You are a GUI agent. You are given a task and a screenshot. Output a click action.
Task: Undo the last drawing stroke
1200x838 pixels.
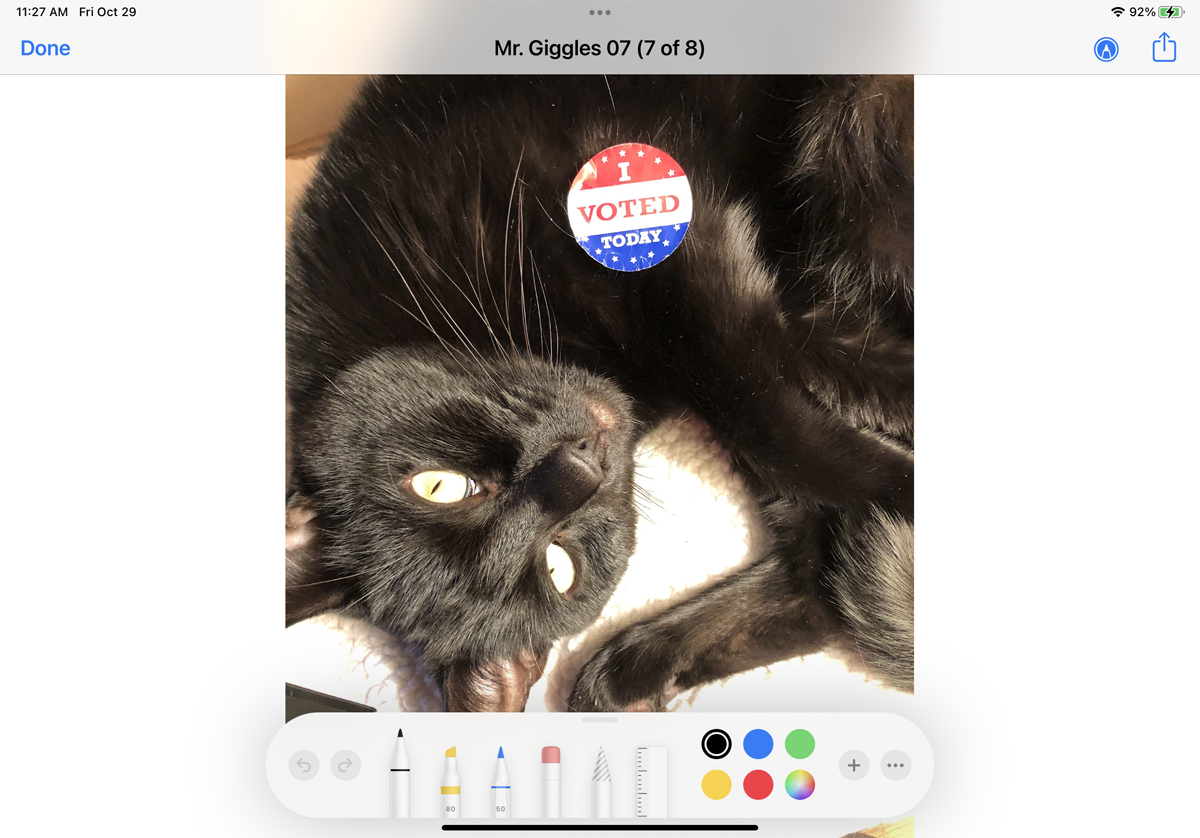304,766
